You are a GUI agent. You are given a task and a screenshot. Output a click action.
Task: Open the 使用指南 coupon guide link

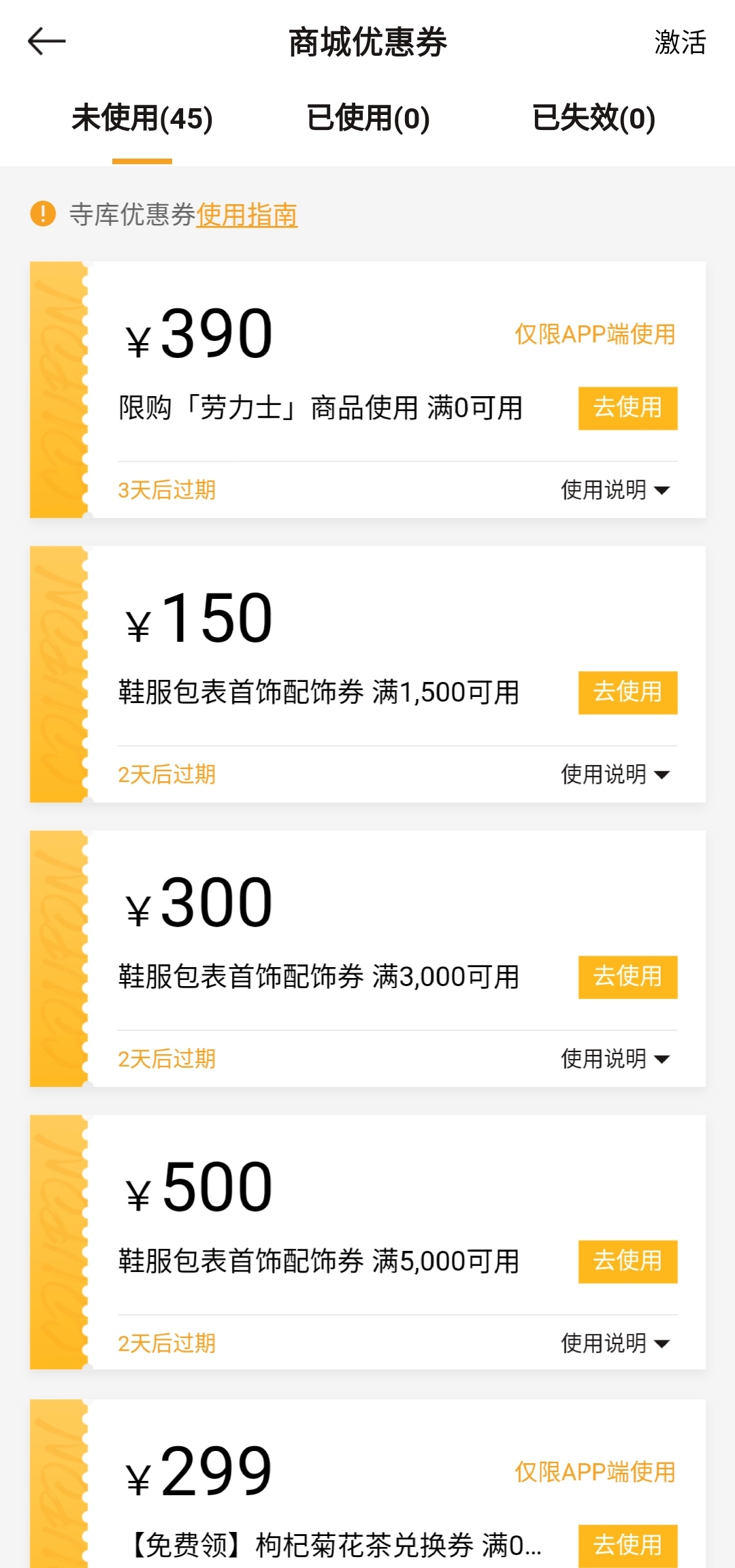tap(247, 216)
